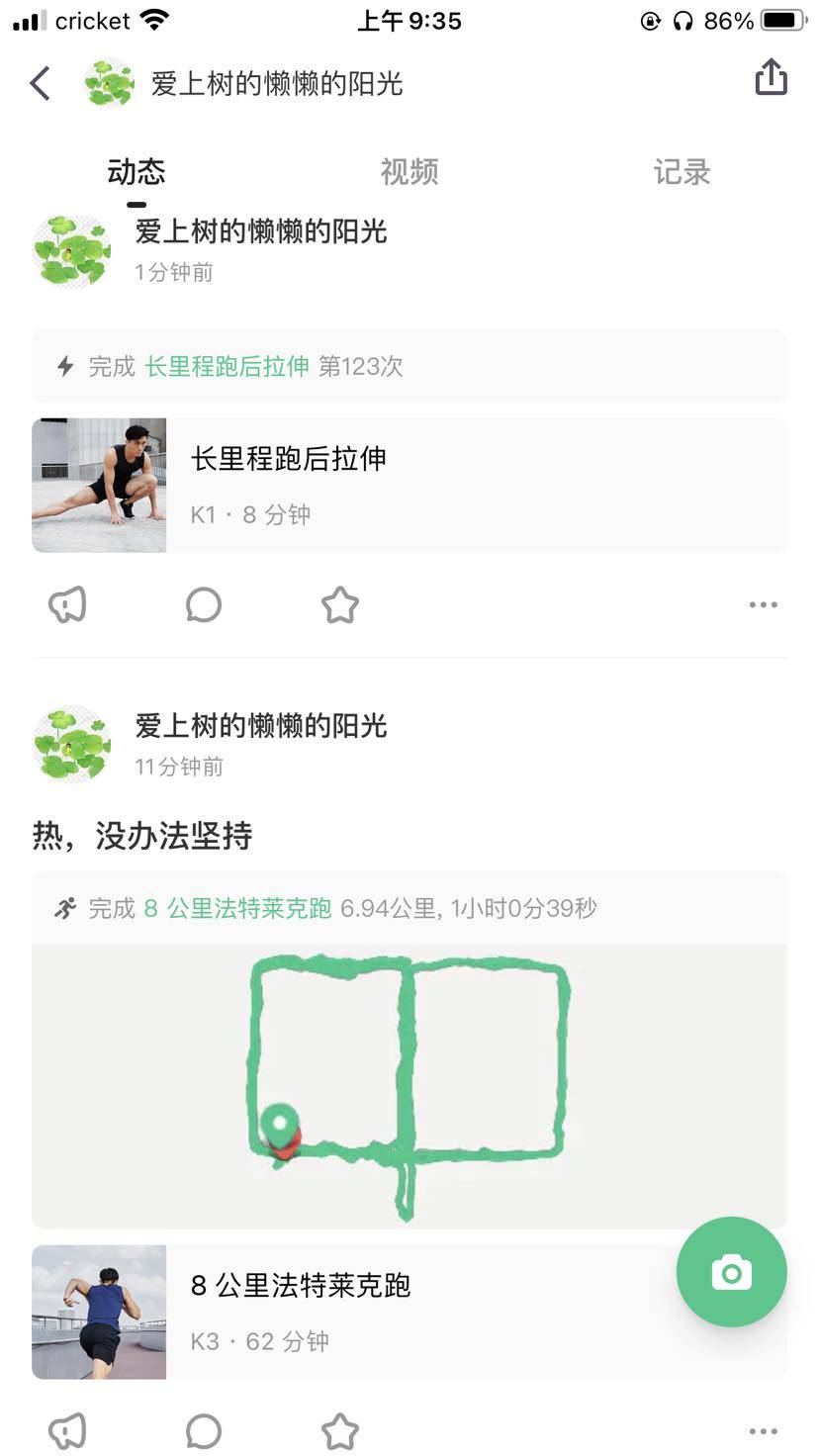819x1456 pixels.
Task: Cheer the 长里程跑后拉伸 post
Action: pos(67,604)
